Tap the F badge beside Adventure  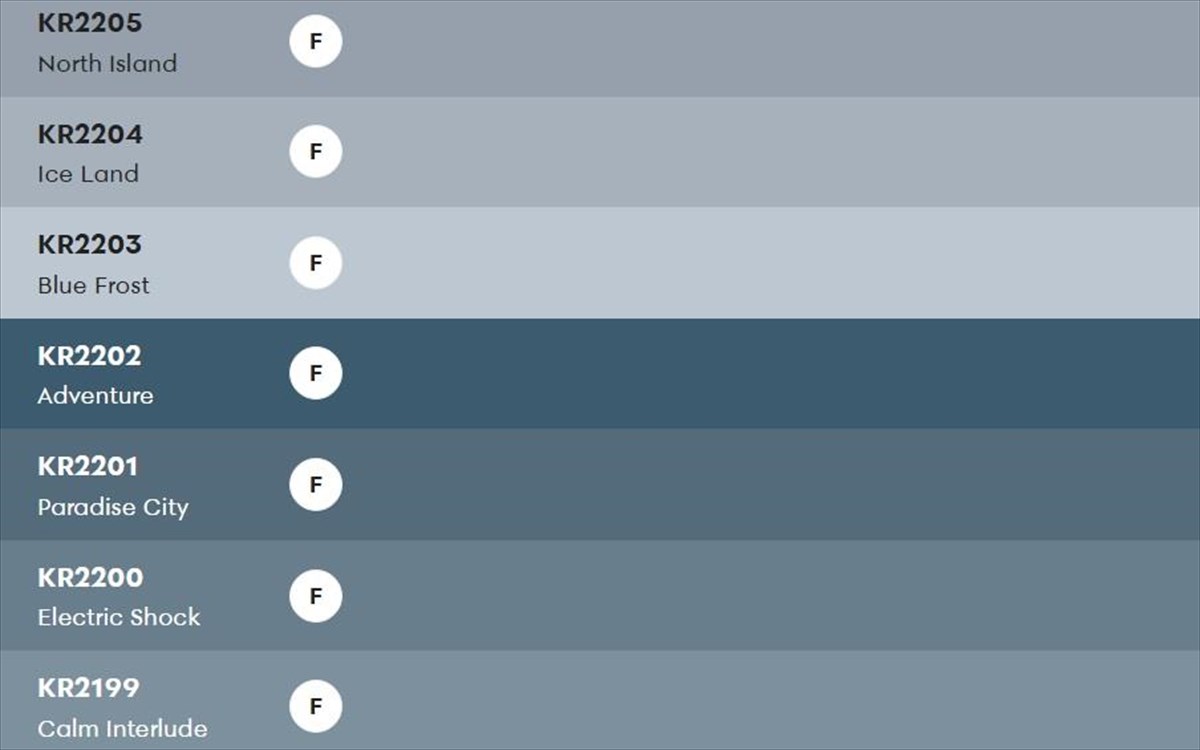(316, 373)
